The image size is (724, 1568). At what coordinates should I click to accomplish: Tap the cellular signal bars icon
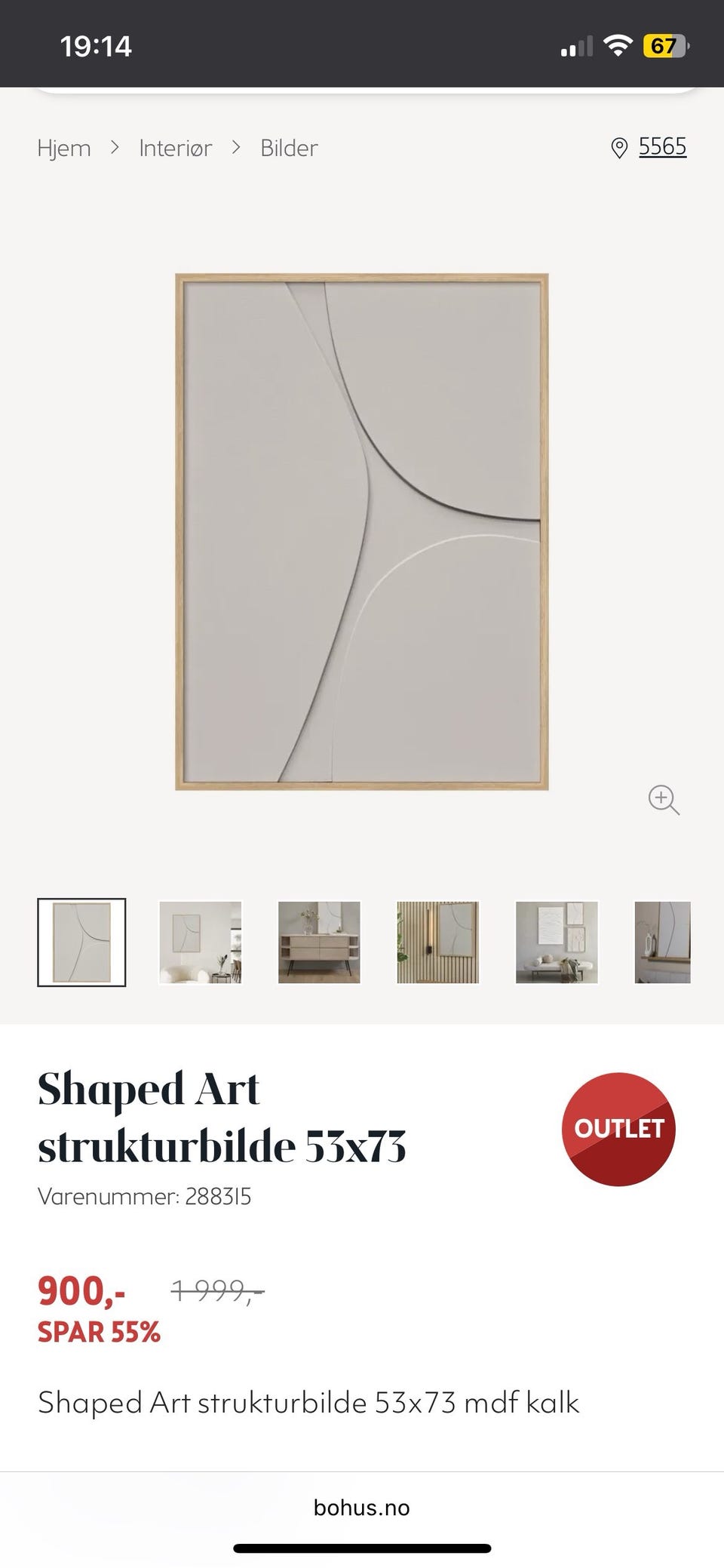[x=576, y=45]
